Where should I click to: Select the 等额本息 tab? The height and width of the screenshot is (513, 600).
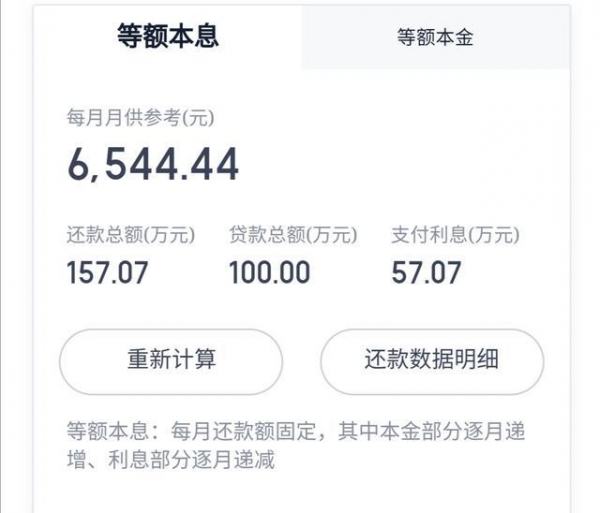click(x=168, y=37)
